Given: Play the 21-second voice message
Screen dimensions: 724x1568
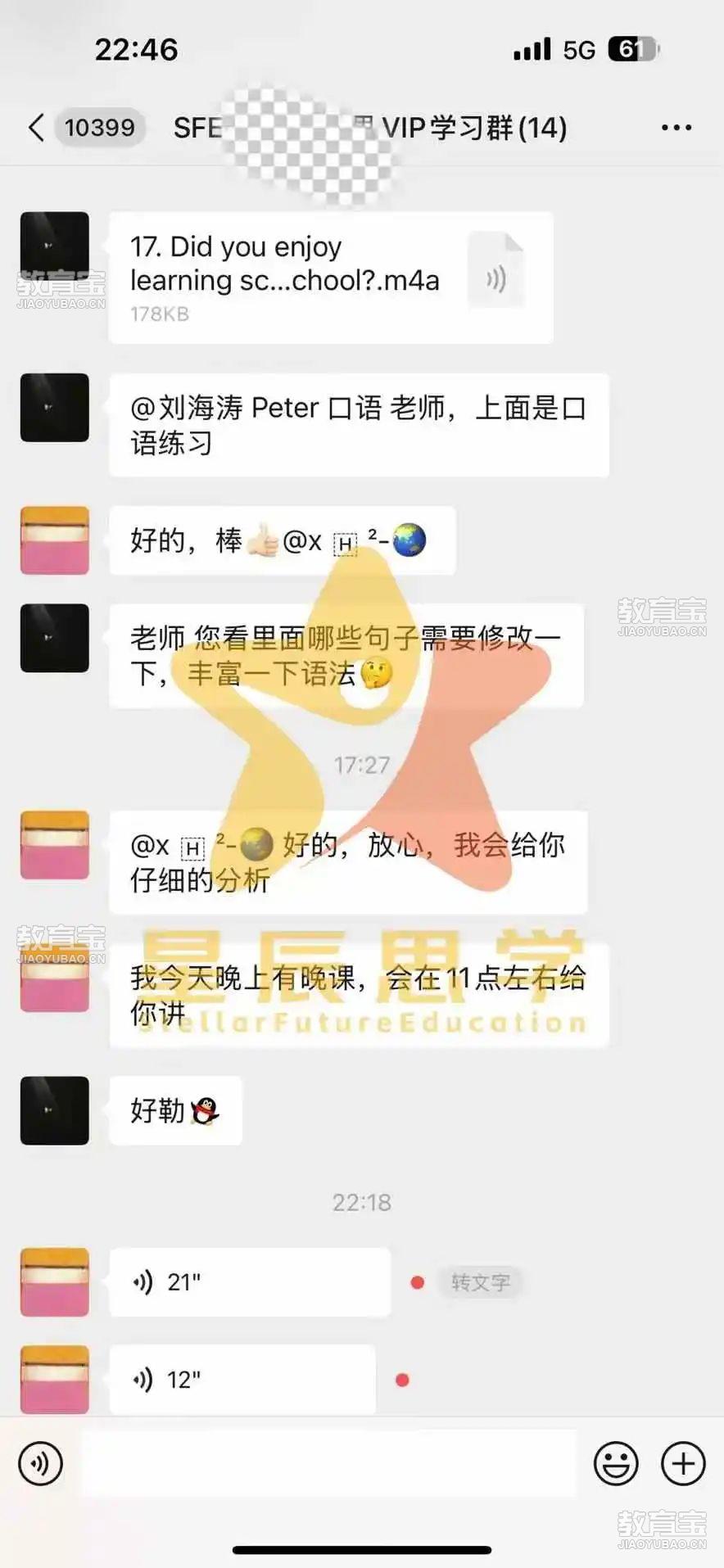Looking at the screenshot, I should point(249,1281).
